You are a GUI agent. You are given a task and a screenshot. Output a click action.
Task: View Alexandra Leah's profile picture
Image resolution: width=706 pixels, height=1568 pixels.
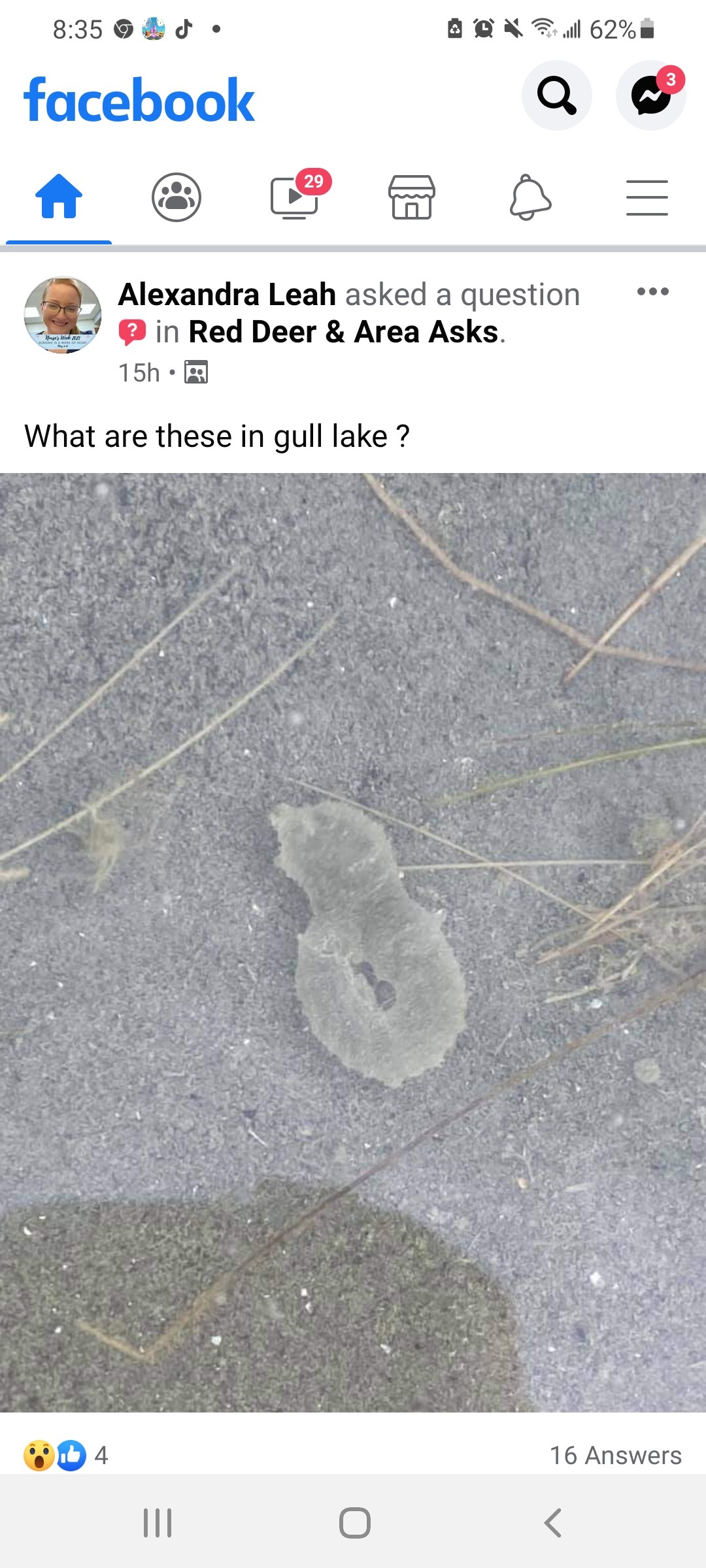pyautogui.click(x=63, y=315)
